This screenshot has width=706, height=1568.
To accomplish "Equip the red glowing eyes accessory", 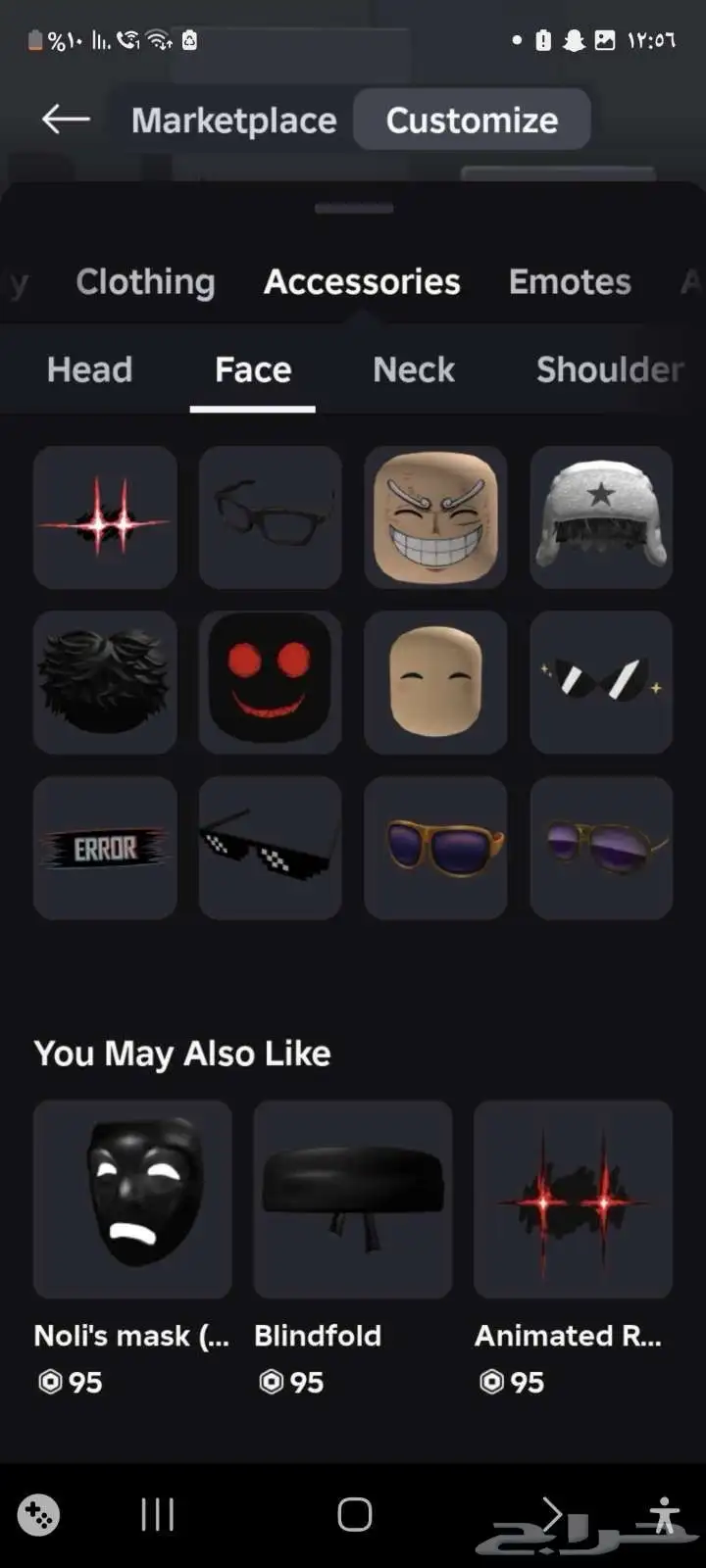I will coord(105,517).
